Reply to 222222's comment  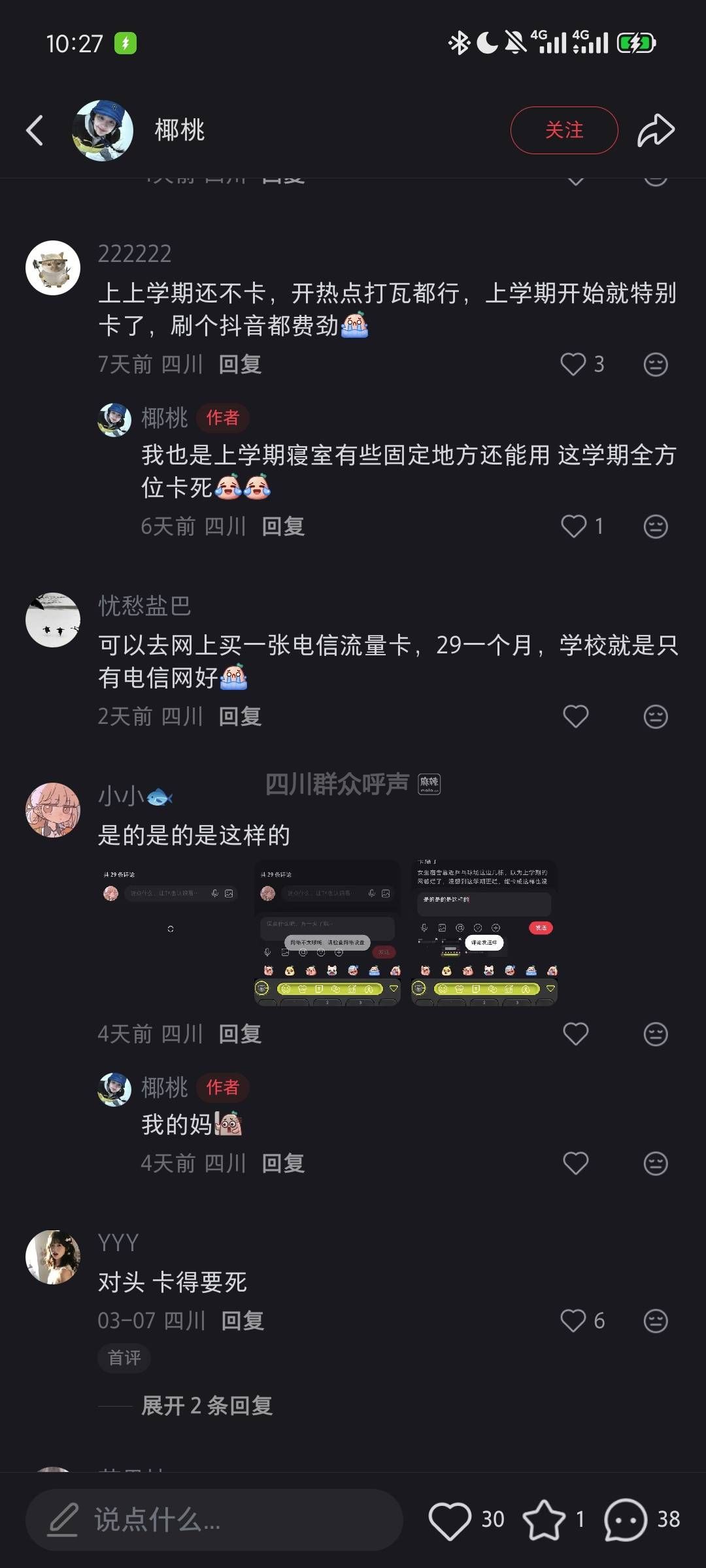click(x=240, y=364)
